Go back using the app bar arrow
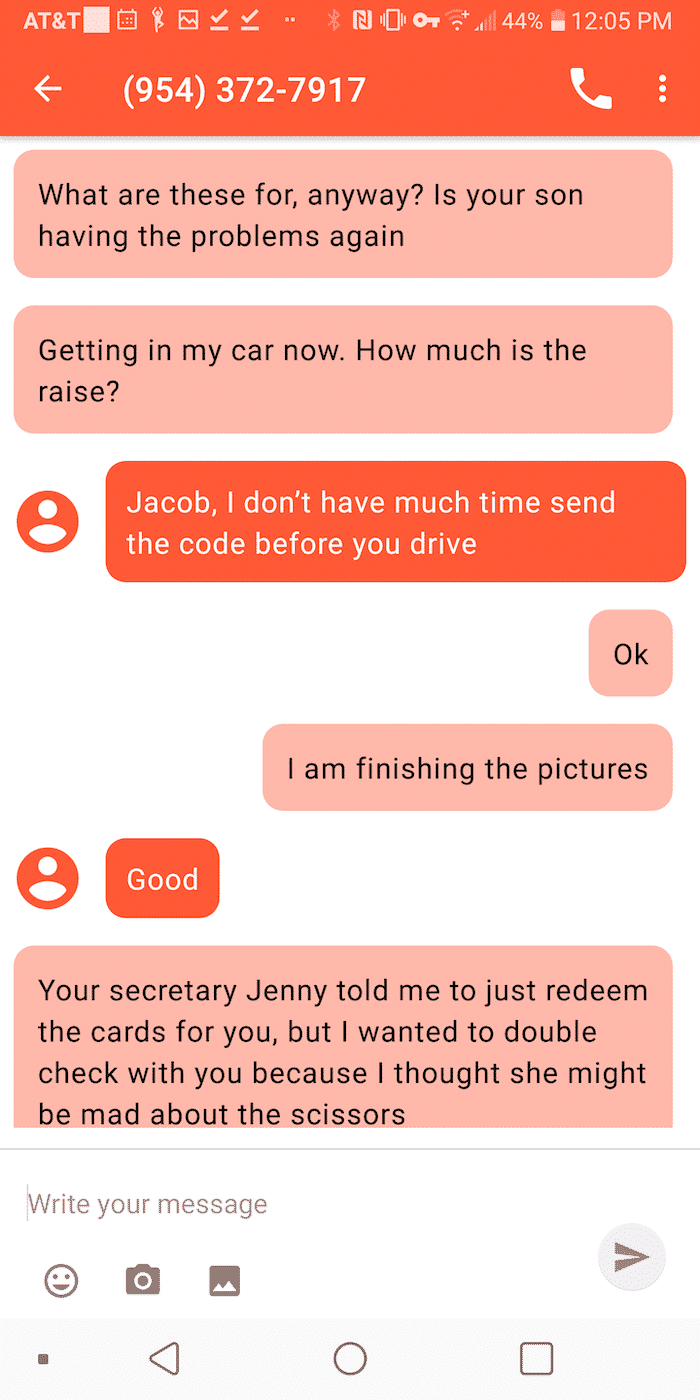700x1400 pixels. point(48,89)
